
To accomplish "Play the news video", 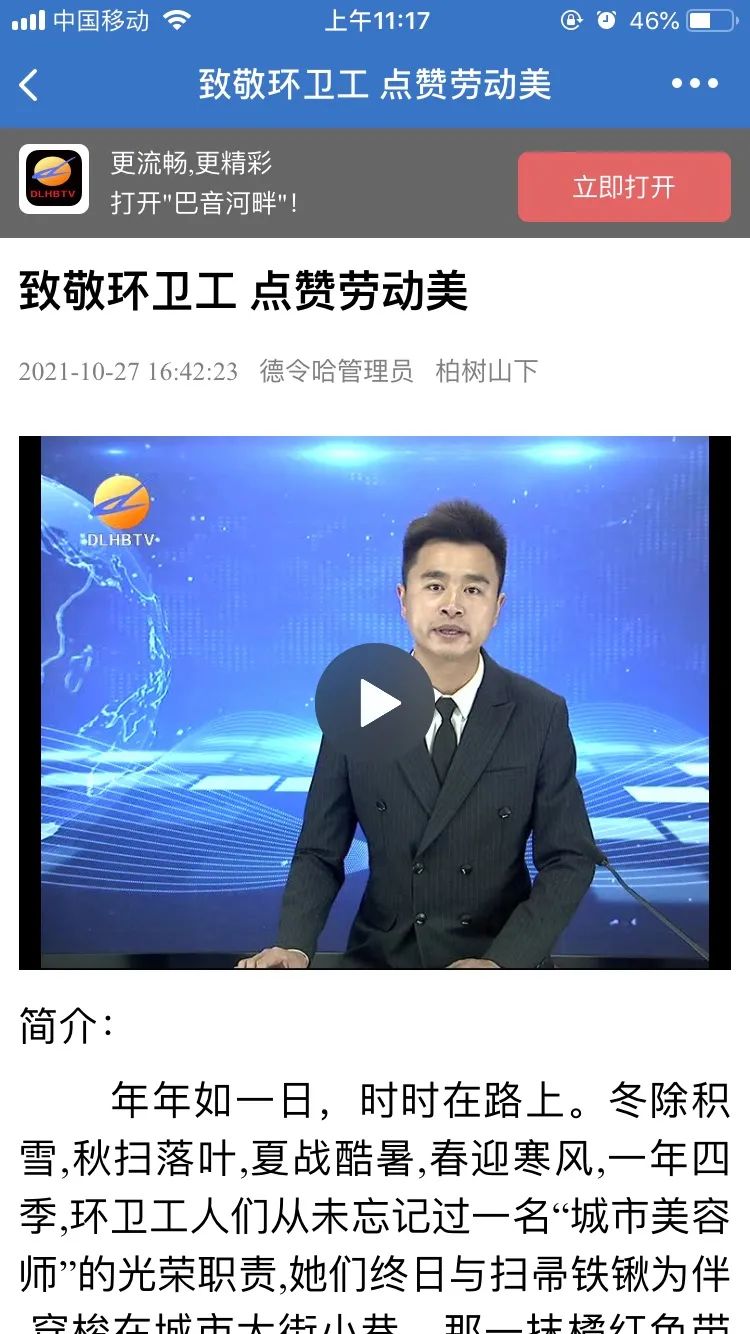I will coord(375,703).
